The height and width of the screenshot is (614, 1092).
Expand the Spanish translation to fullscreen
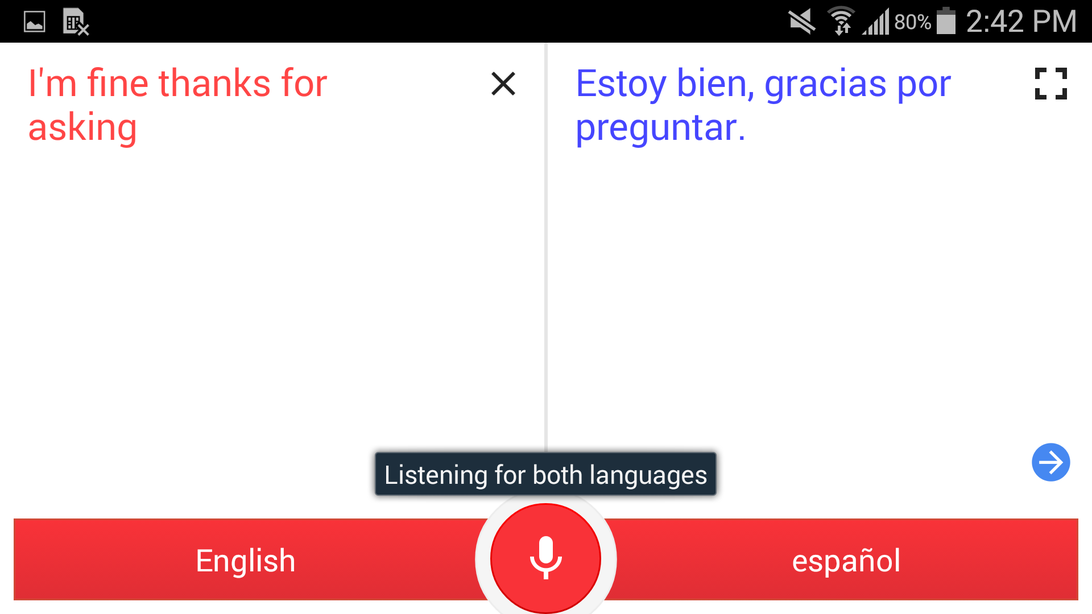point(1050,84)
